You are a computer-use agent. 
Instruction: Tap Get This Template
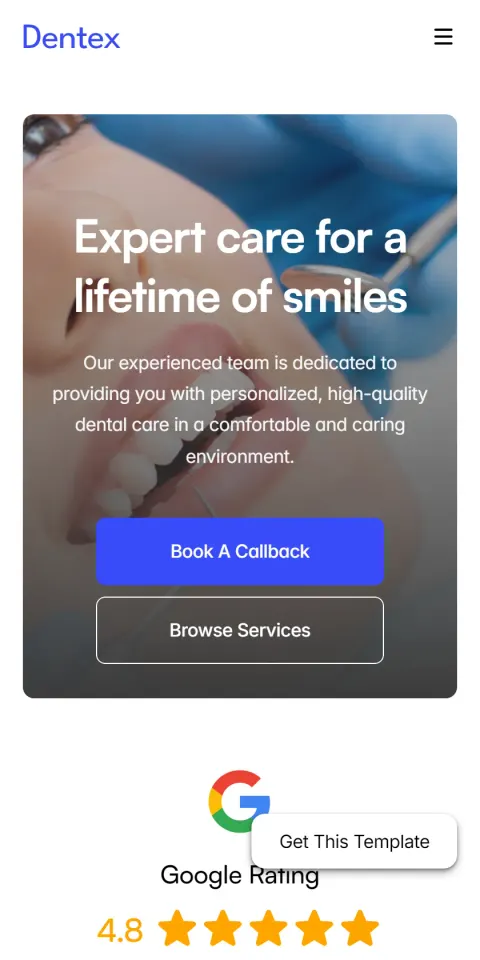coord(354,841)
